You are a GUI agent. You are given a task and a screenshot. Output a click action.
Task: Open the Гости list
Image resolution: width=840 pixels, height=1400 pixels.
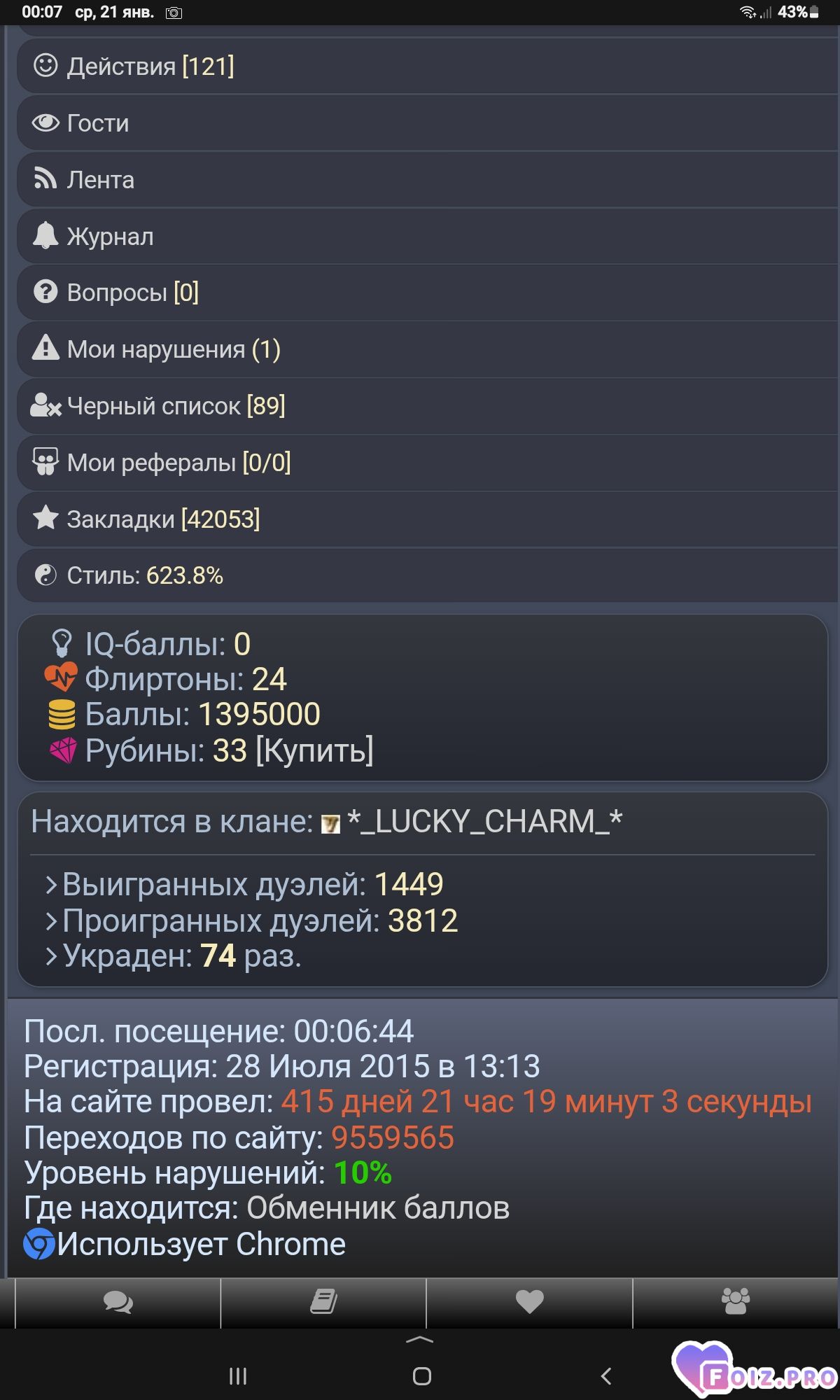[98, 123]
